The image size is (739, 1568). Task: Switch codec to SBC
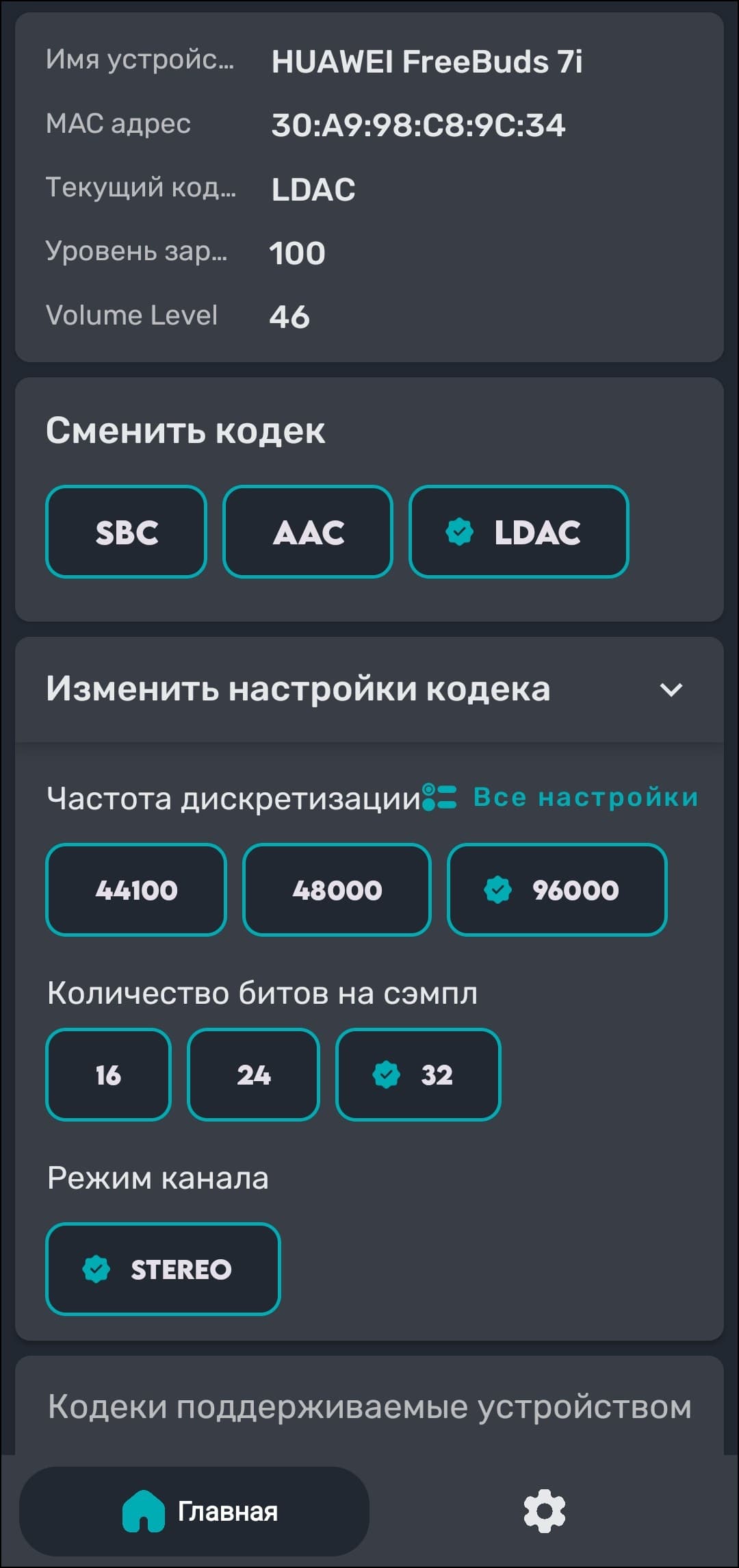(127, 532)
